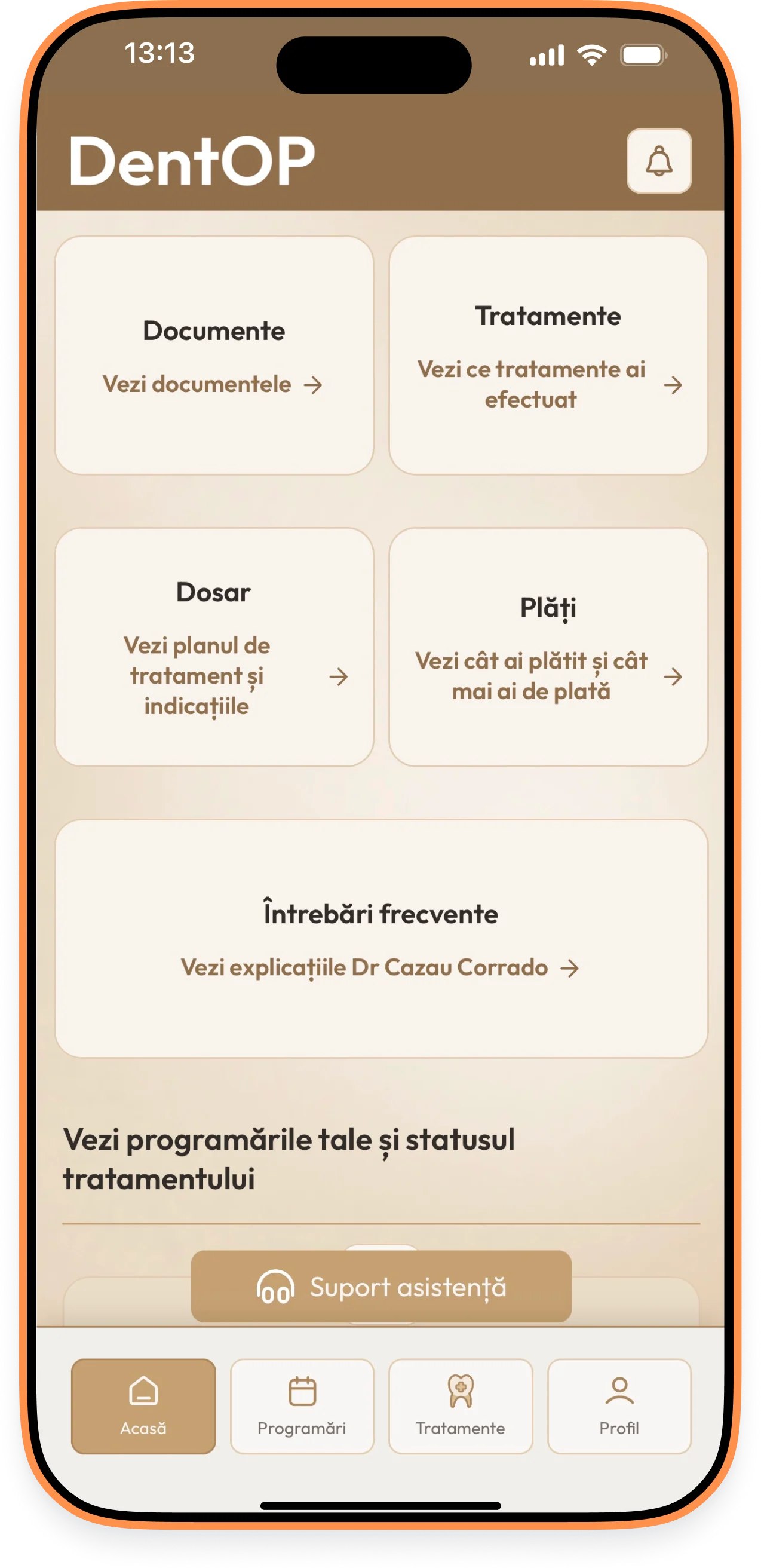Open the notifications bell
Image resolution: width=761 pixels, height=1568 pixels.
pos(659,161)
